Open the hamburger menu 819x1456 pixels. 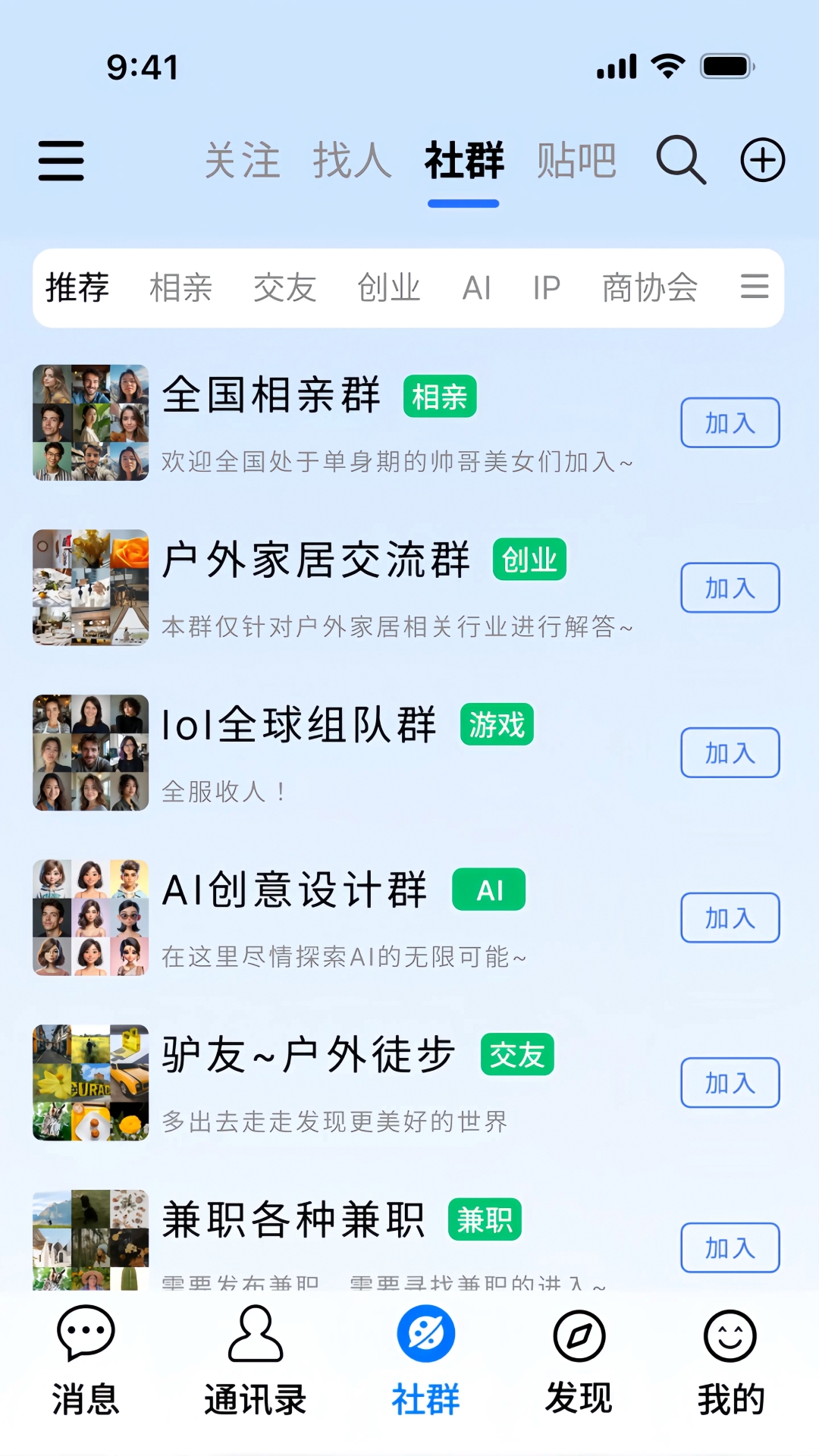click(x=61, y=161)
